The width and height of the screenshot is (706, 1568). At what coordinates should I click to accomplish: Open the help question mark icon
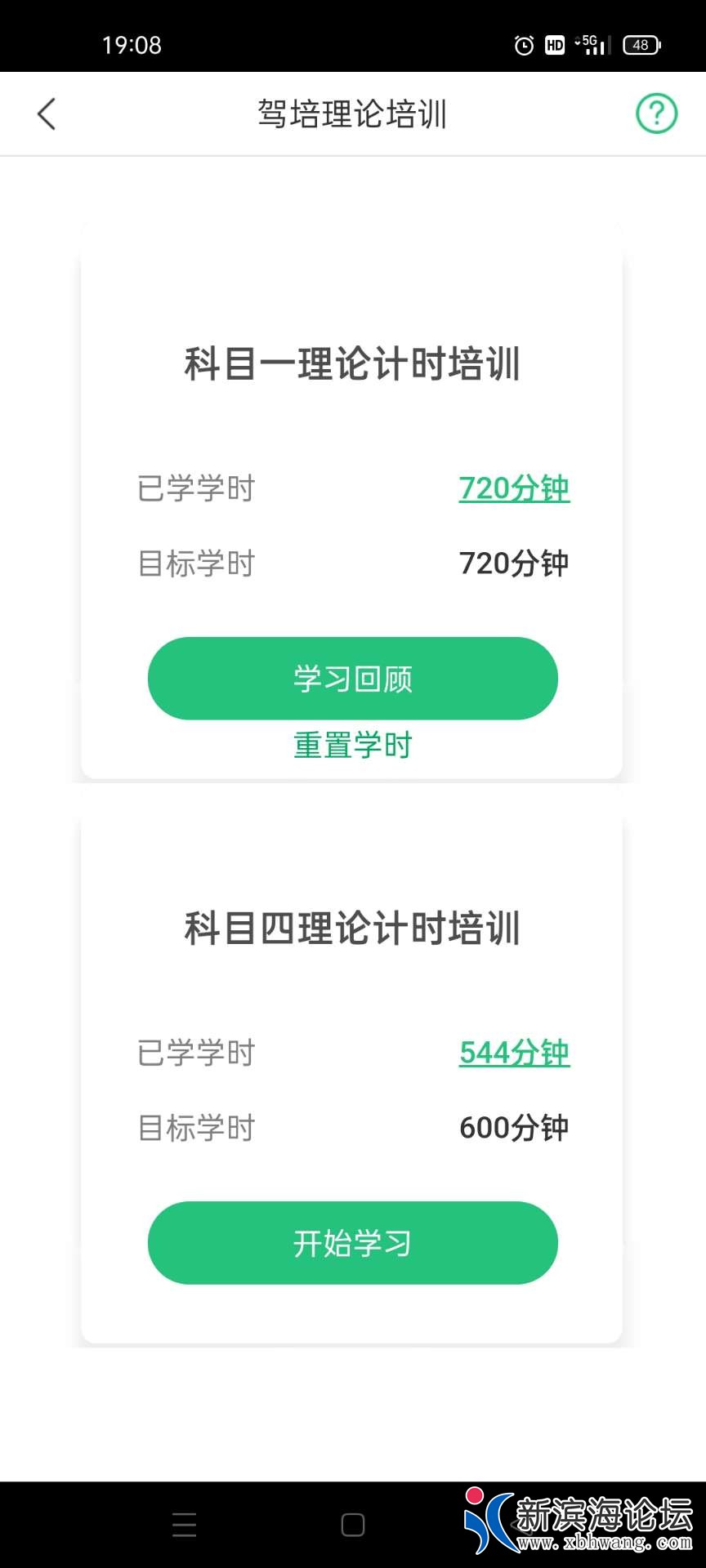(656, 114)
